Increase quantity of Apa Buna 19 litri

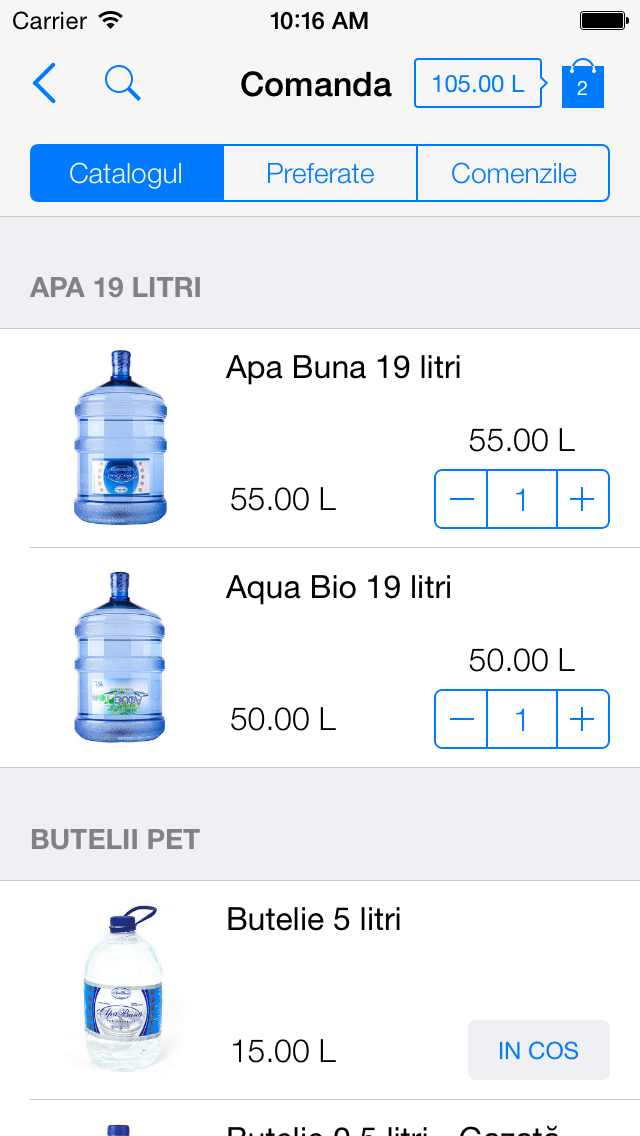[x=583, y=499]
